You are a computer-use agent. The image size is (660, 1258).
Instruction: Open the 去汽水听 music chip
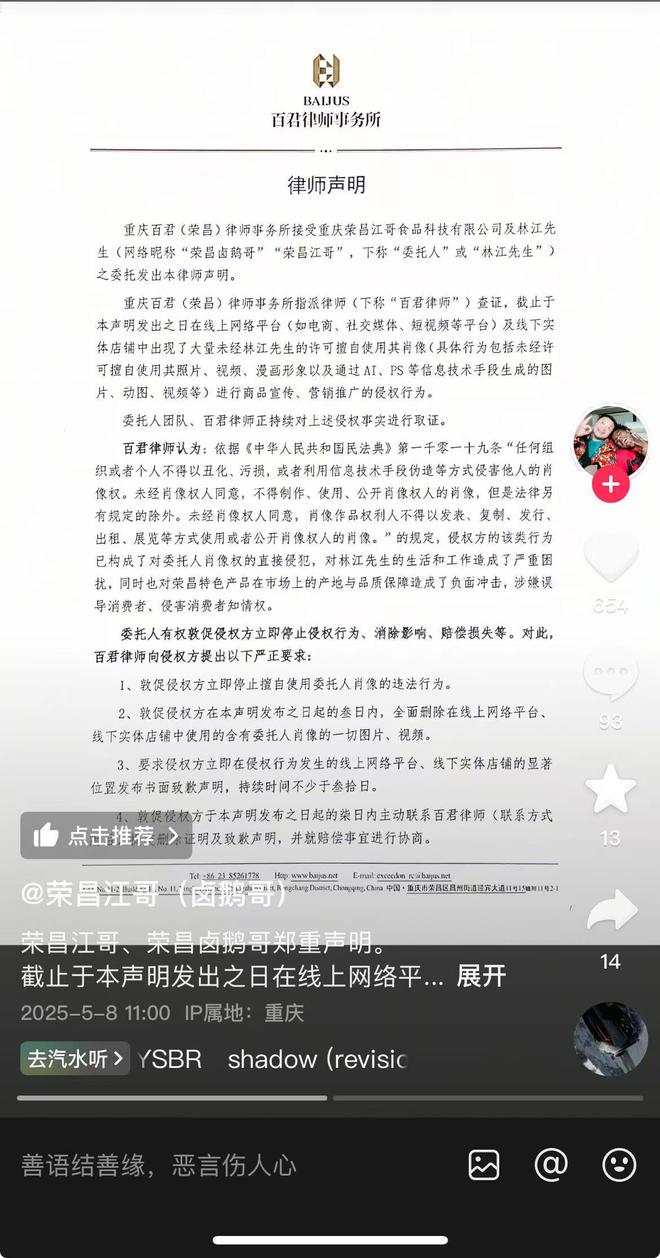click(75, 1058)
